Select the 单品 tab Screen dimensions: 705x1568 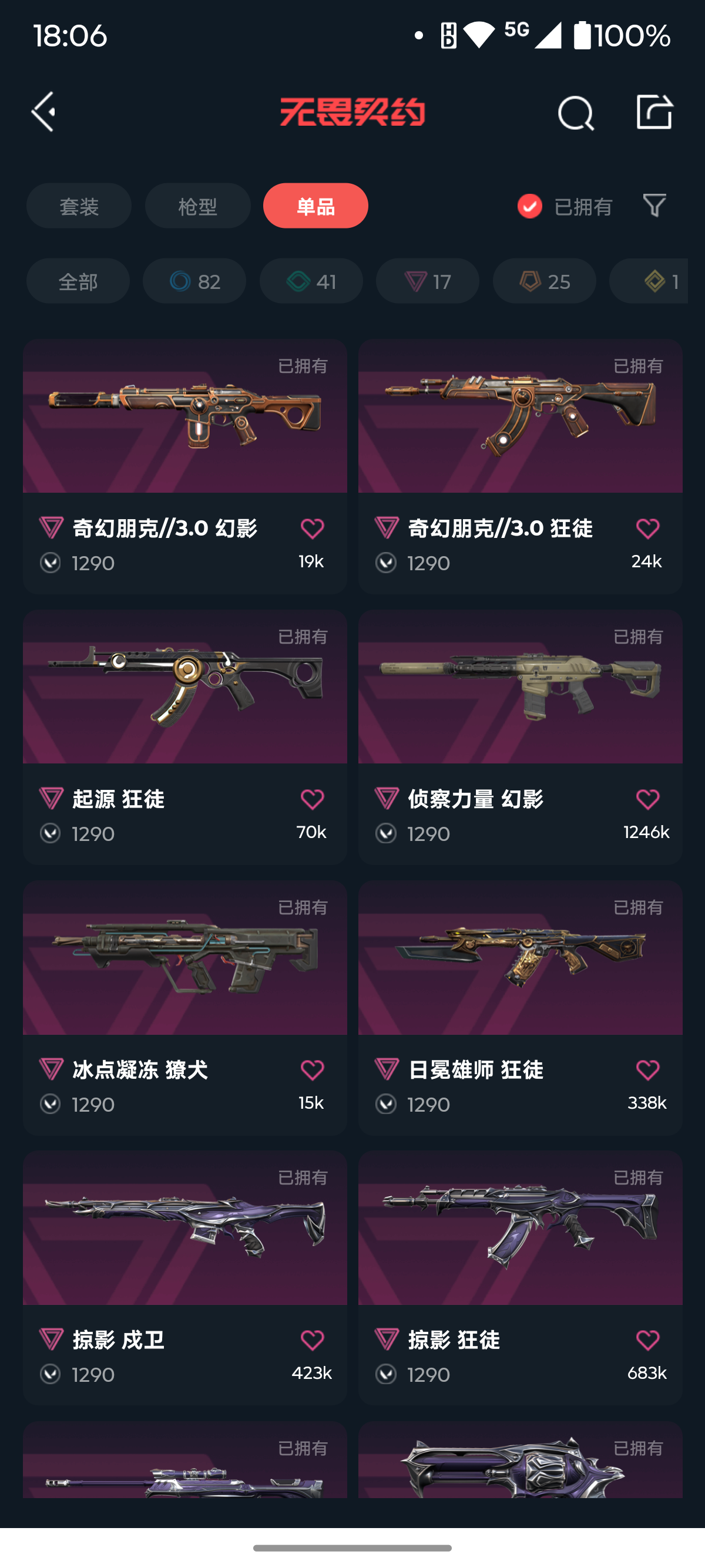pos(315,206)
